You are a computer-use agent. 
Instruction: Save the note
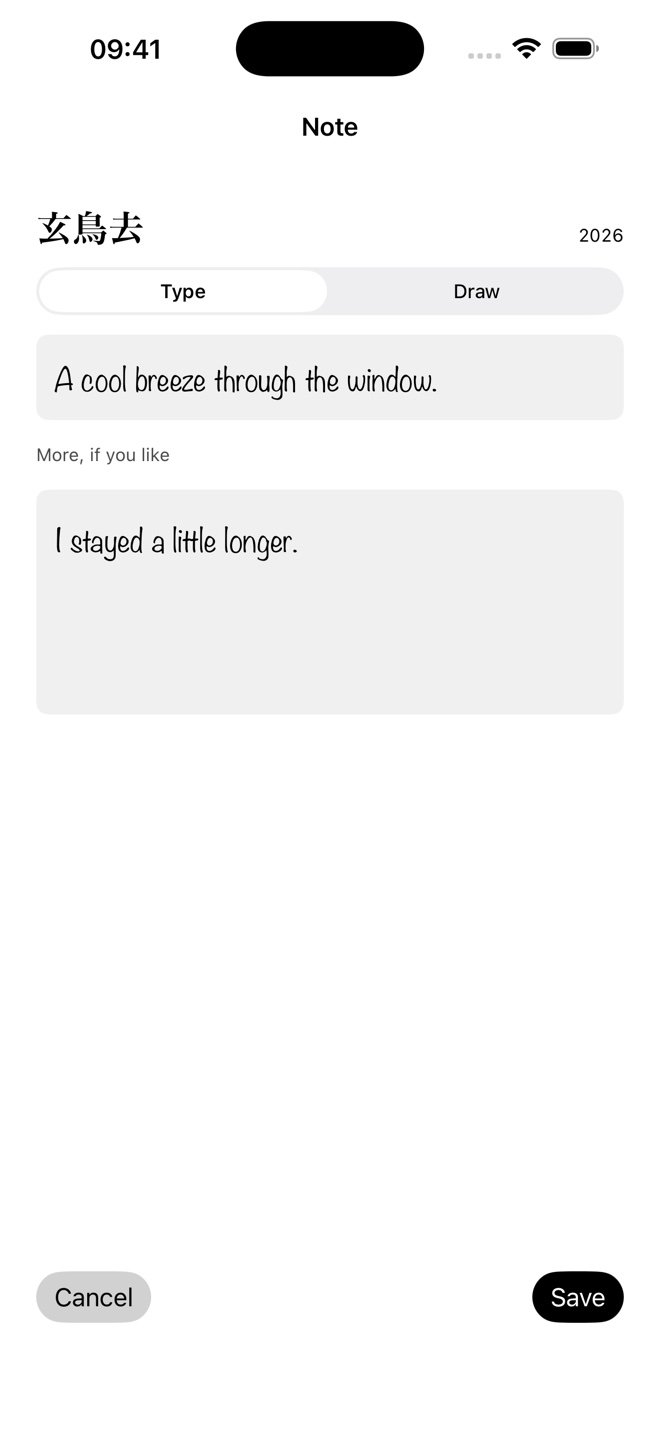coord(578,1297)
